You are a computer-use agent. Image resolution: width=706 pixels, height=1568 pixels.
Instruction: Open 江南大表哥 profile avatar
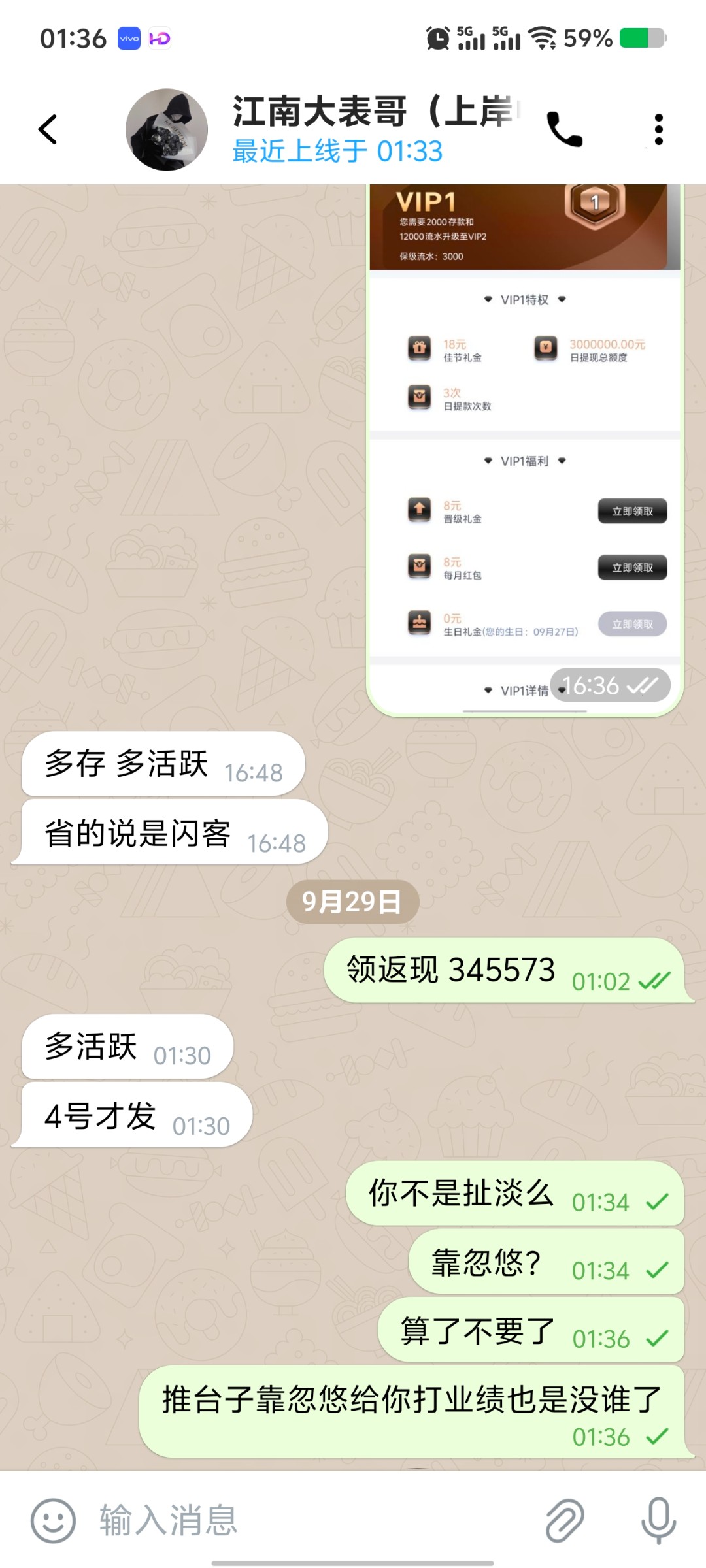pos(167,129)
